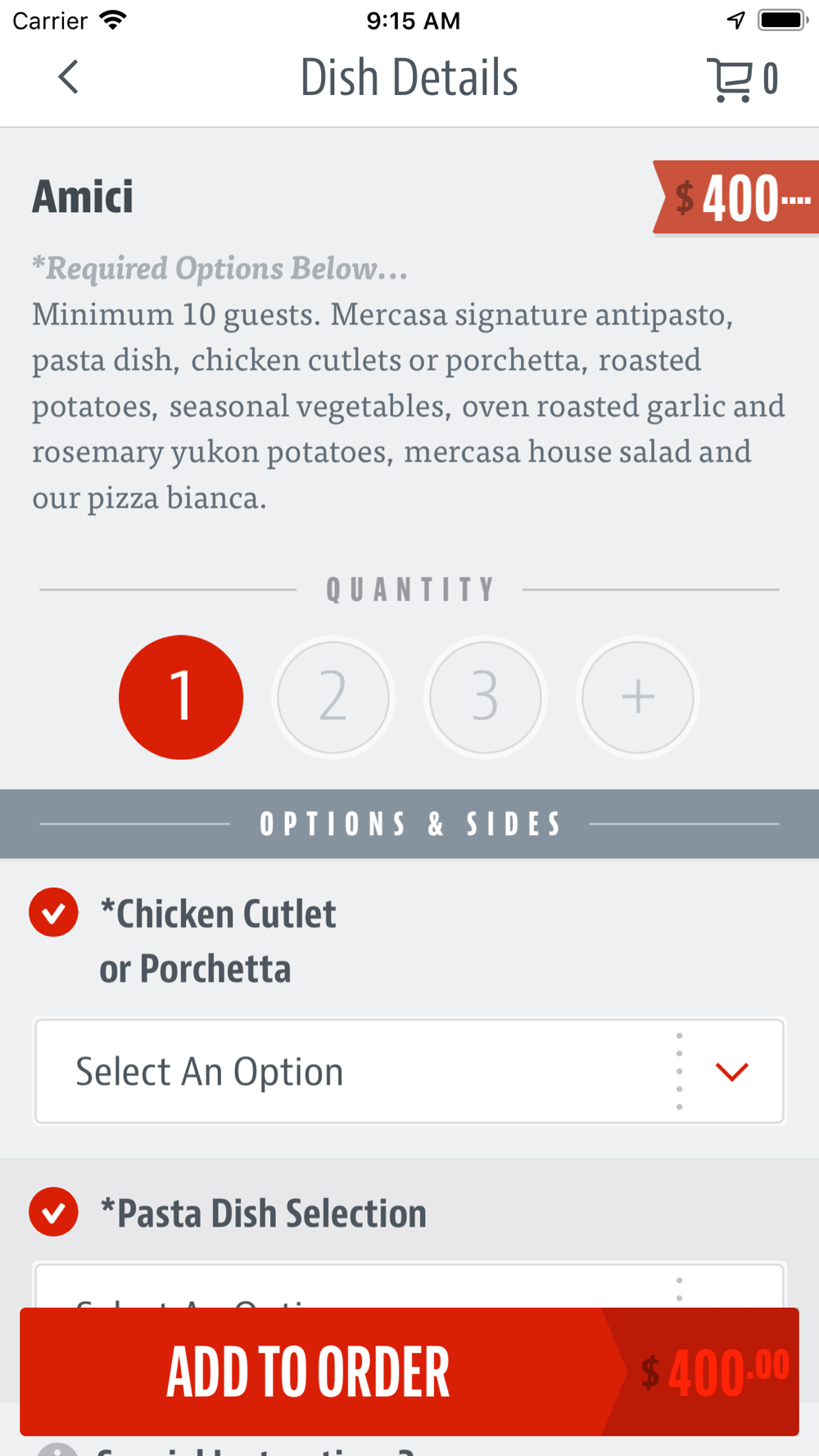The image size is (819, 1456).
Task: Open the shopping cart
Action: pyautogui.click(x=742, y=79)
